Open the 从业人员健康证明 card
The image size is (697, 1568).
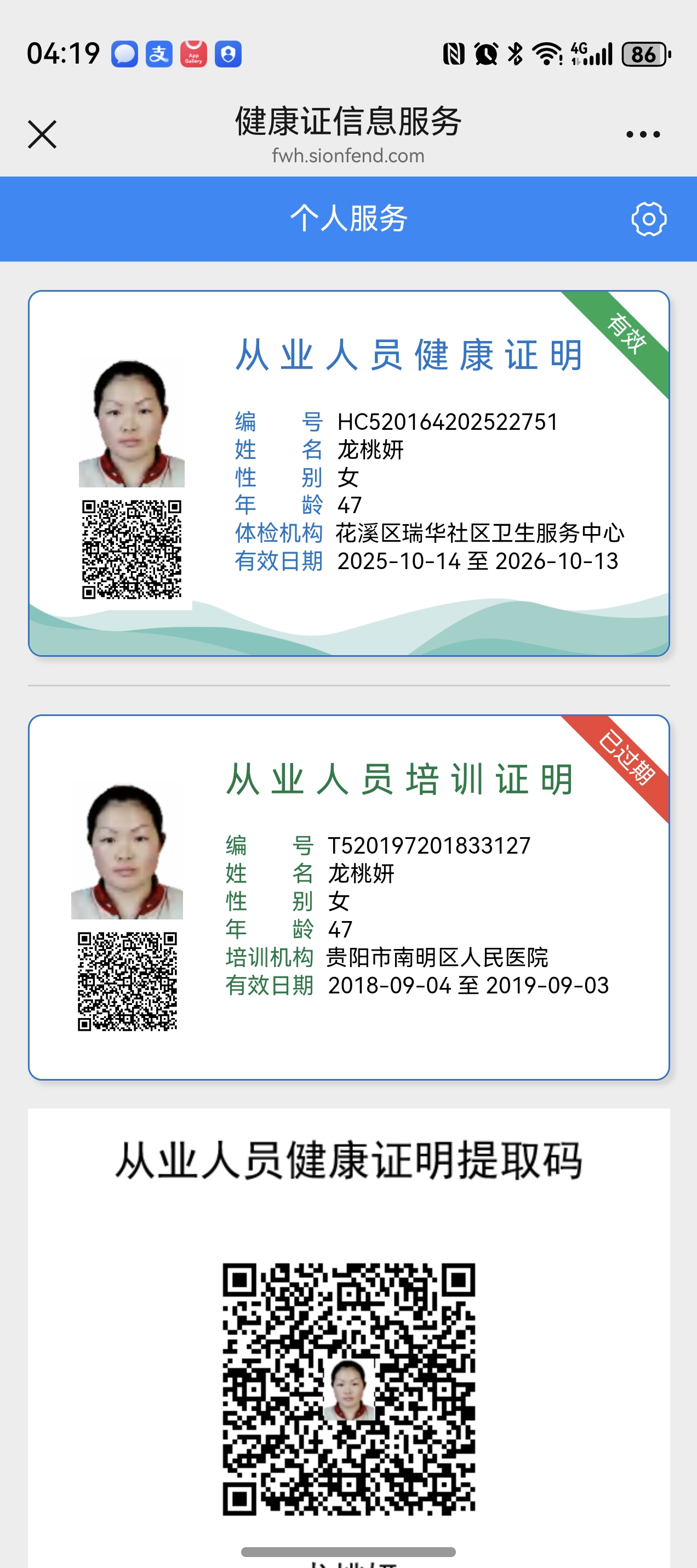click(348, 473)
